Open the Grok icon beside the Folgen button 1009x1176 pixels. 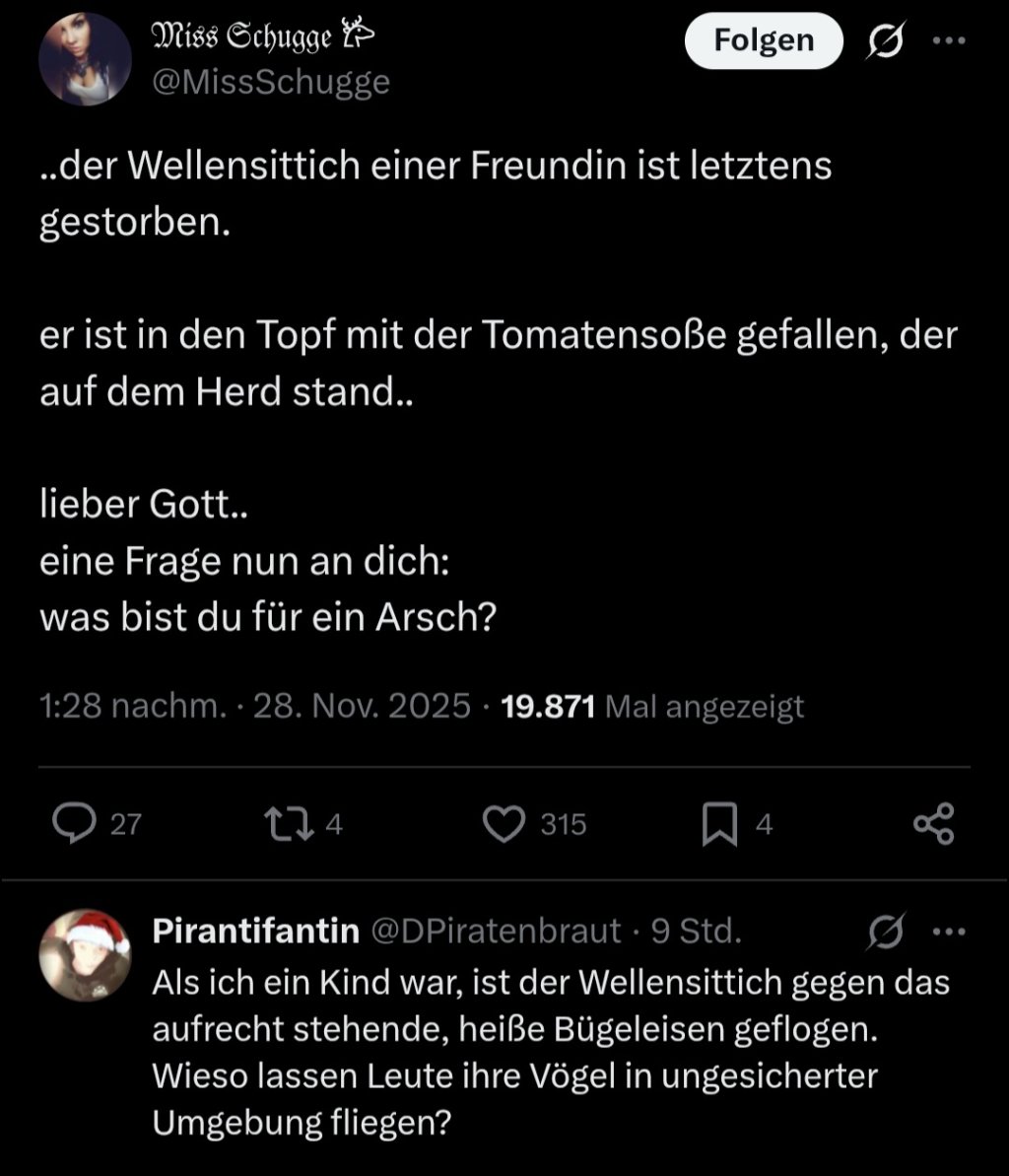(x=885, y=41)
